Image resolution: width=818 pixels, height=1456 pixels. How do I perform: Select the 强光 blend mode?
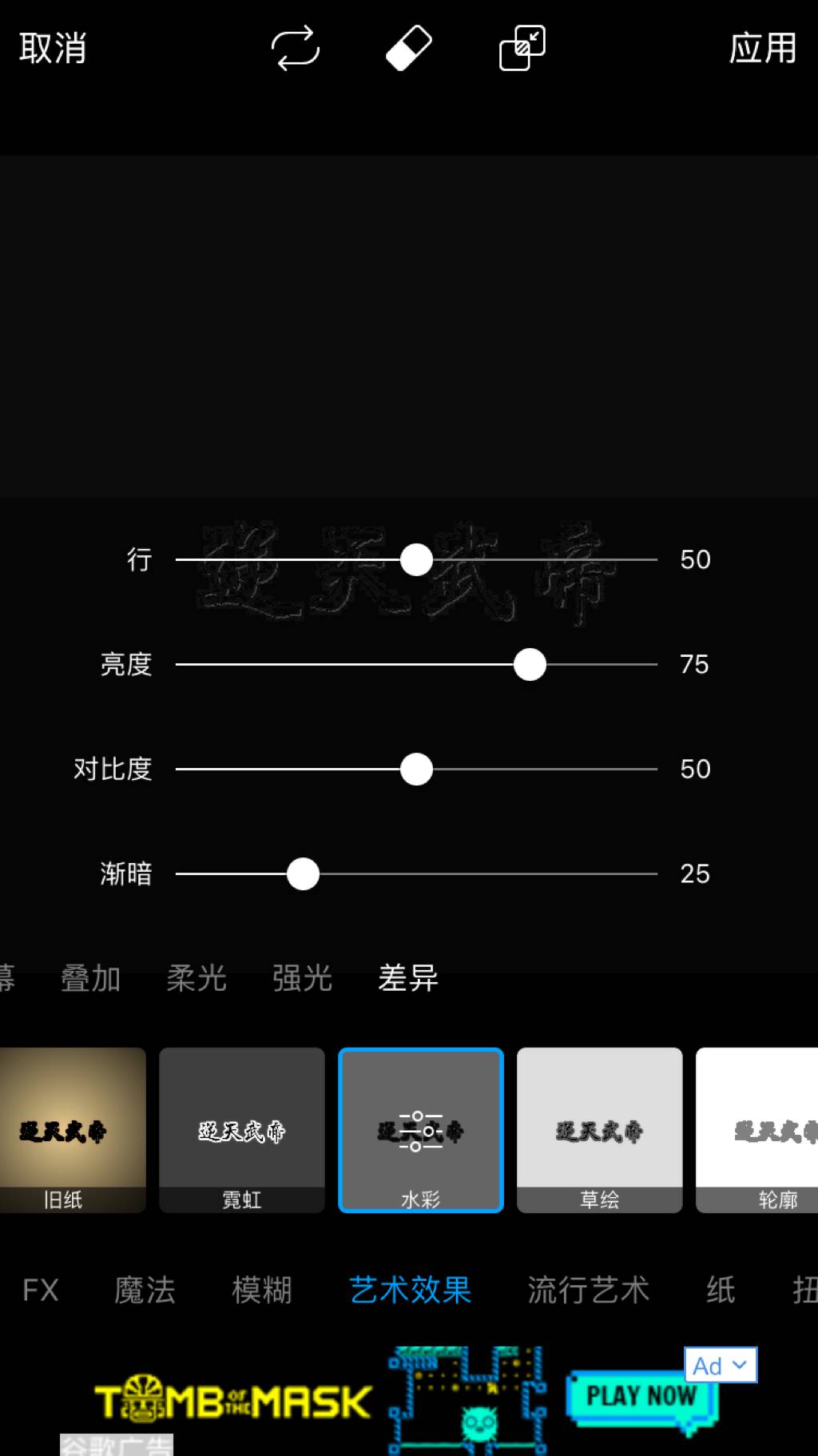(302, 978)
